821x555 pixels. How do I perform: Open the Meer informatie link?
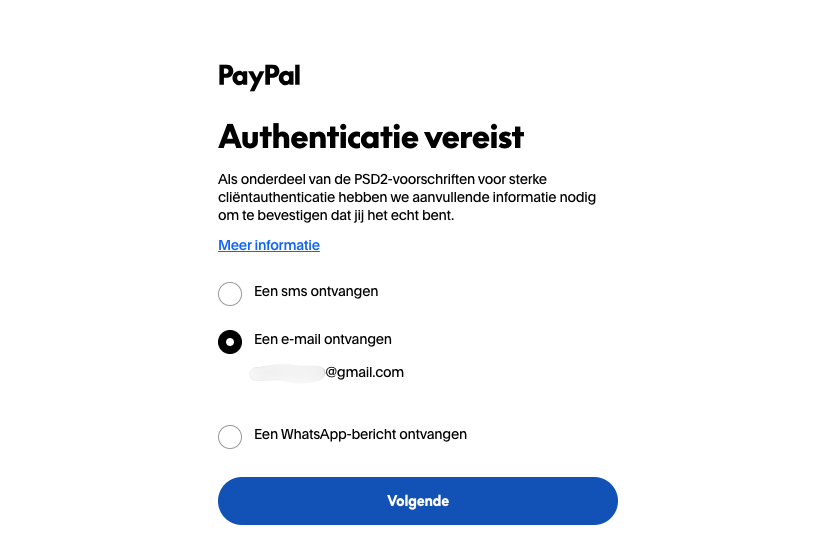[x=268, y=245]
